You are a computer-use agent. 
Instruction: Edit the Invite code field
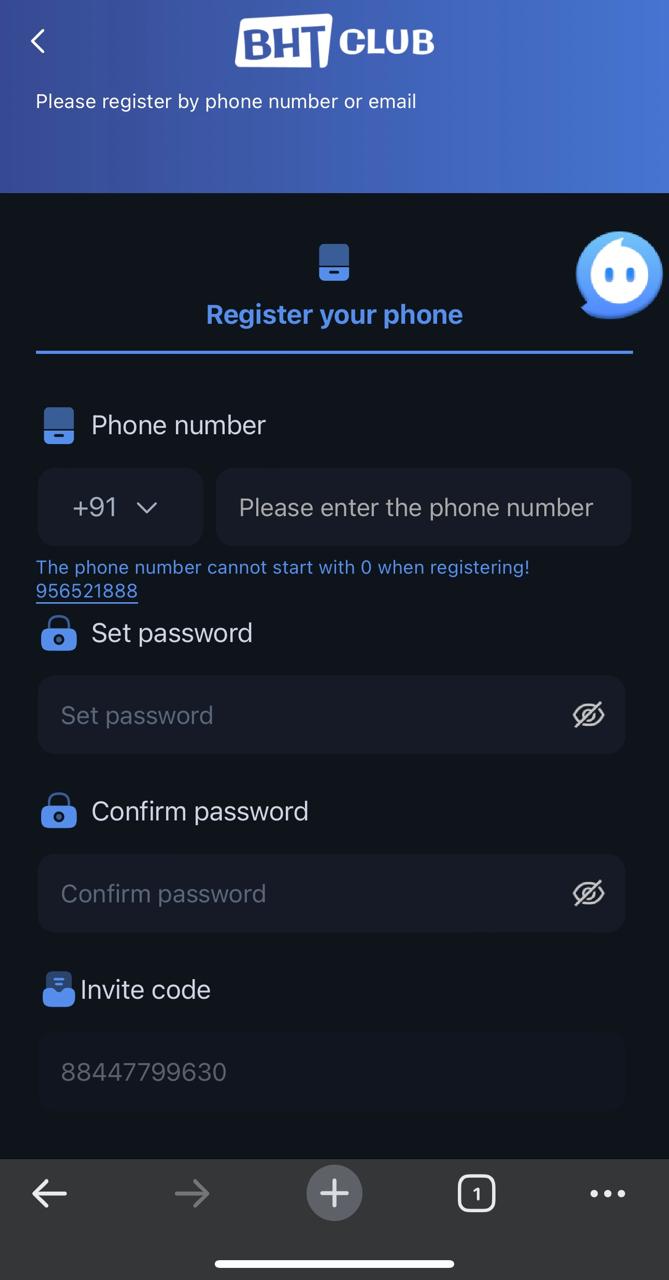(331, 1072)
